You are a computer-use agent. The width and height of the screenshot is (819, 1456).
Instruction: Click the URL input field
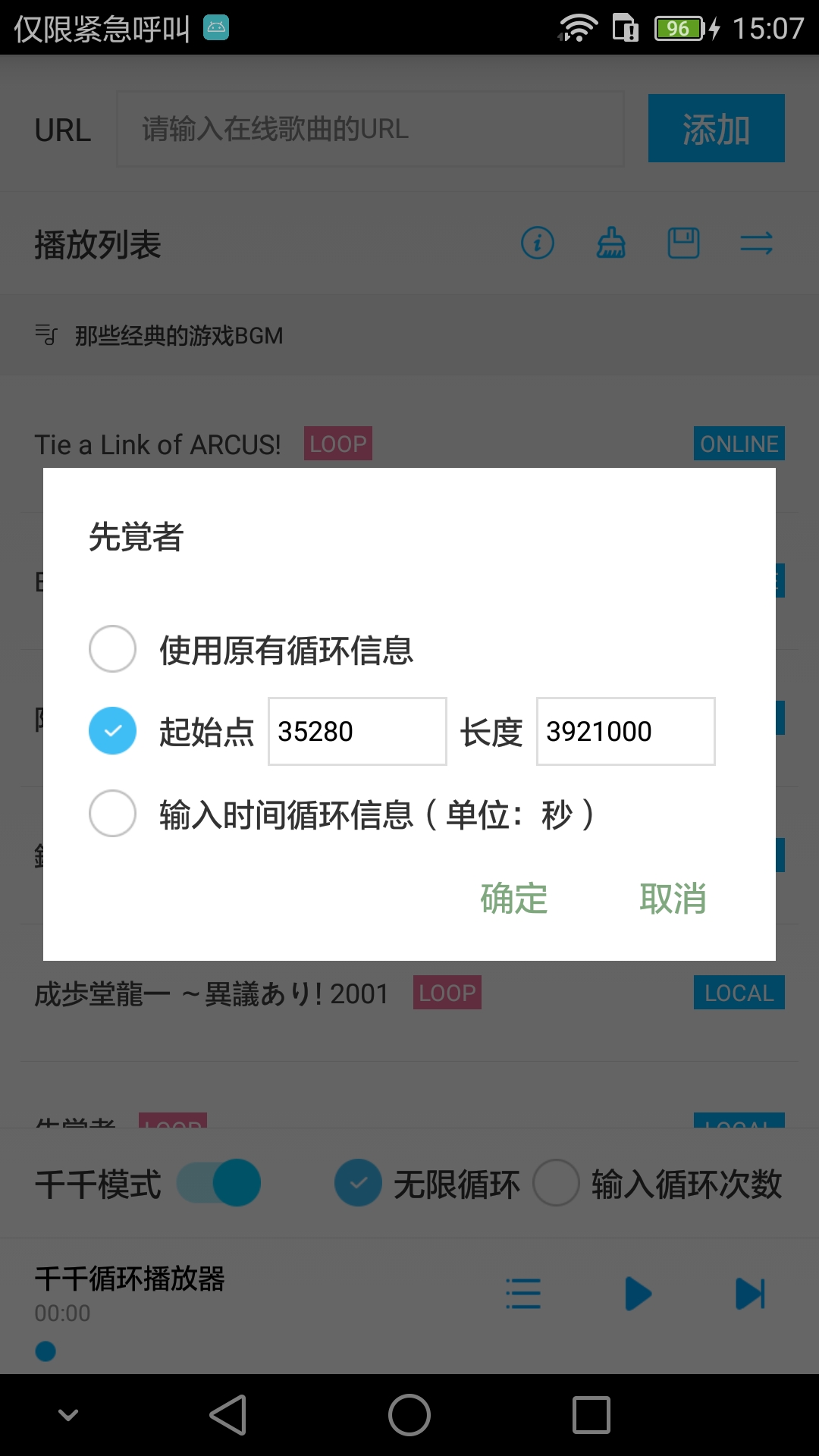tap(370, 128)
